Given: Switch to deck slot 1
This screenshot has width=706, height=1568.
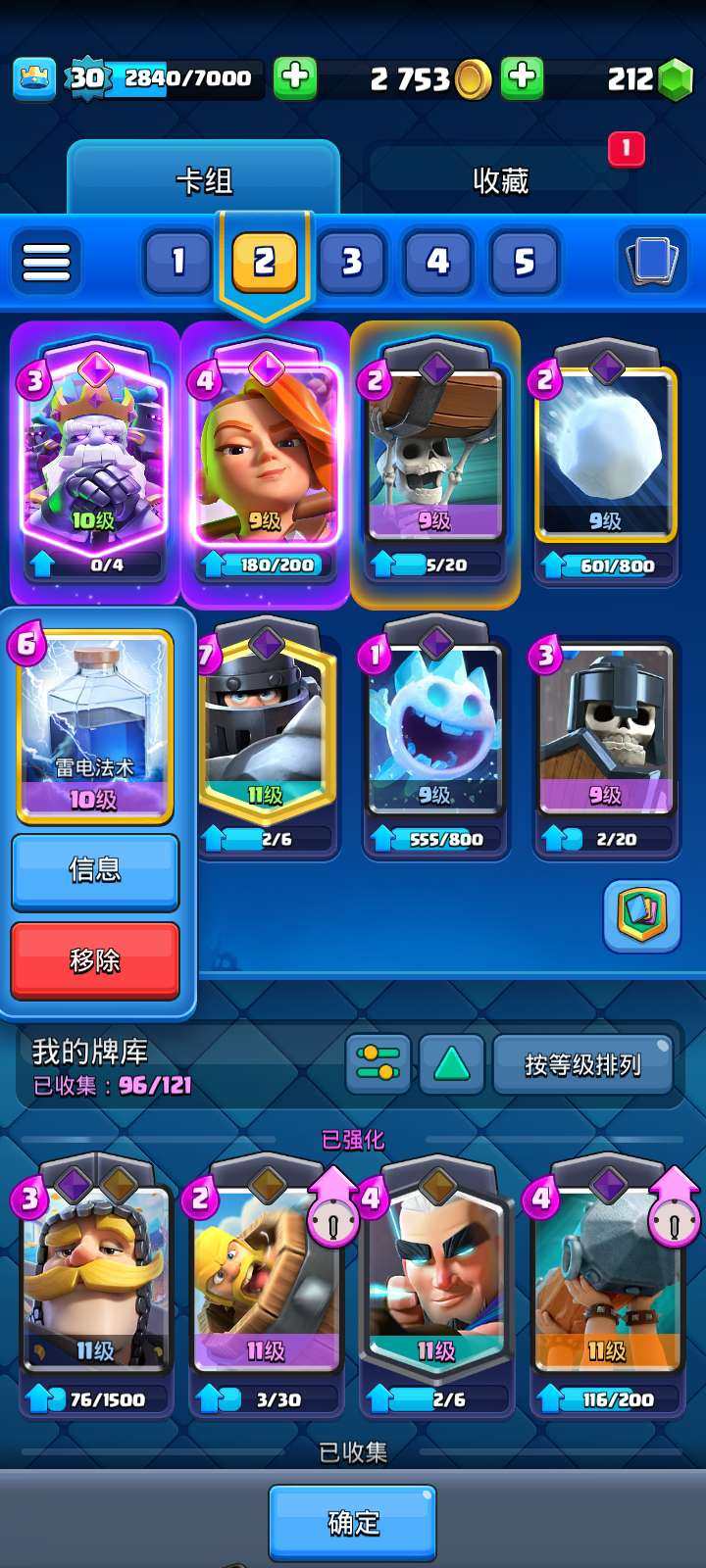Looking at the screenshot, I should 178,262.
